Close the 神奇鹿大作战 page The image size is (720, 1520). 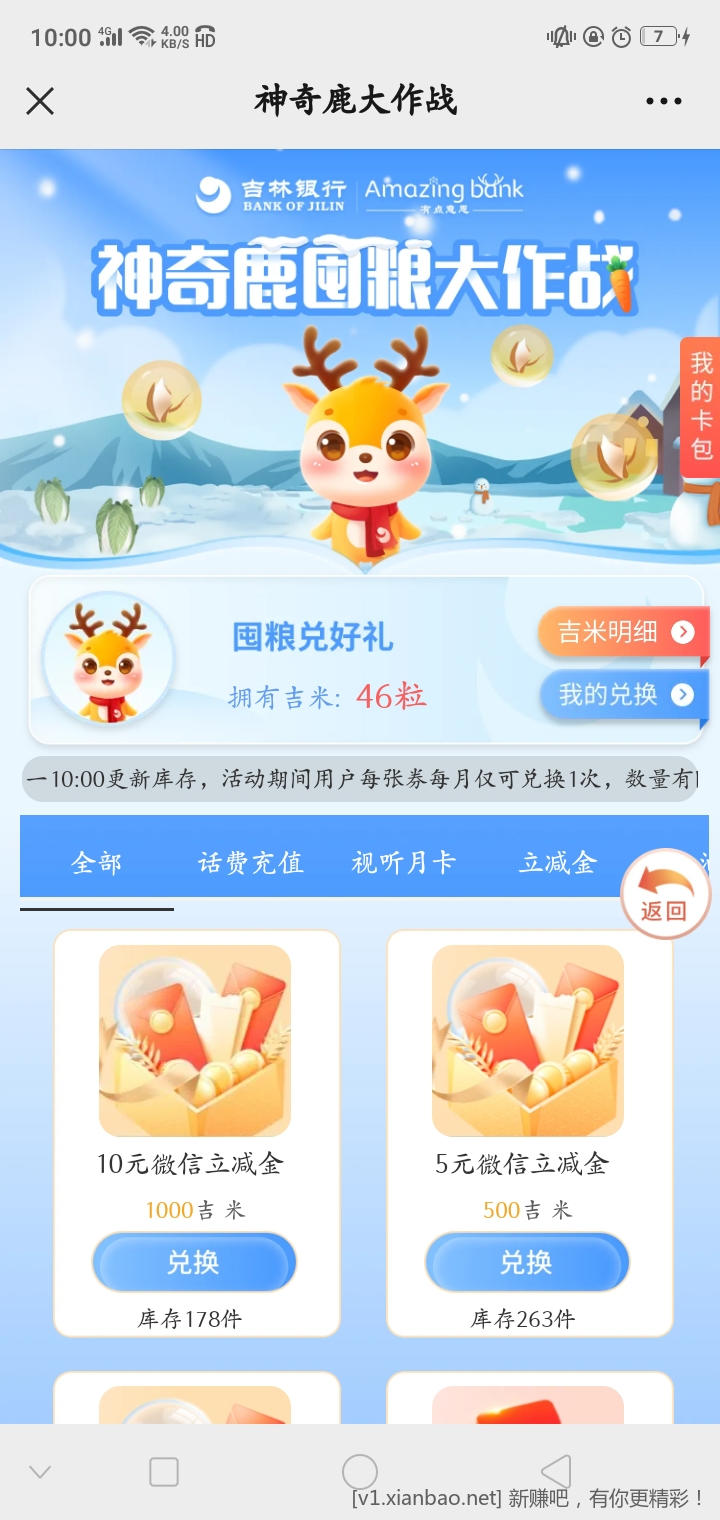(x=40, y=101)
